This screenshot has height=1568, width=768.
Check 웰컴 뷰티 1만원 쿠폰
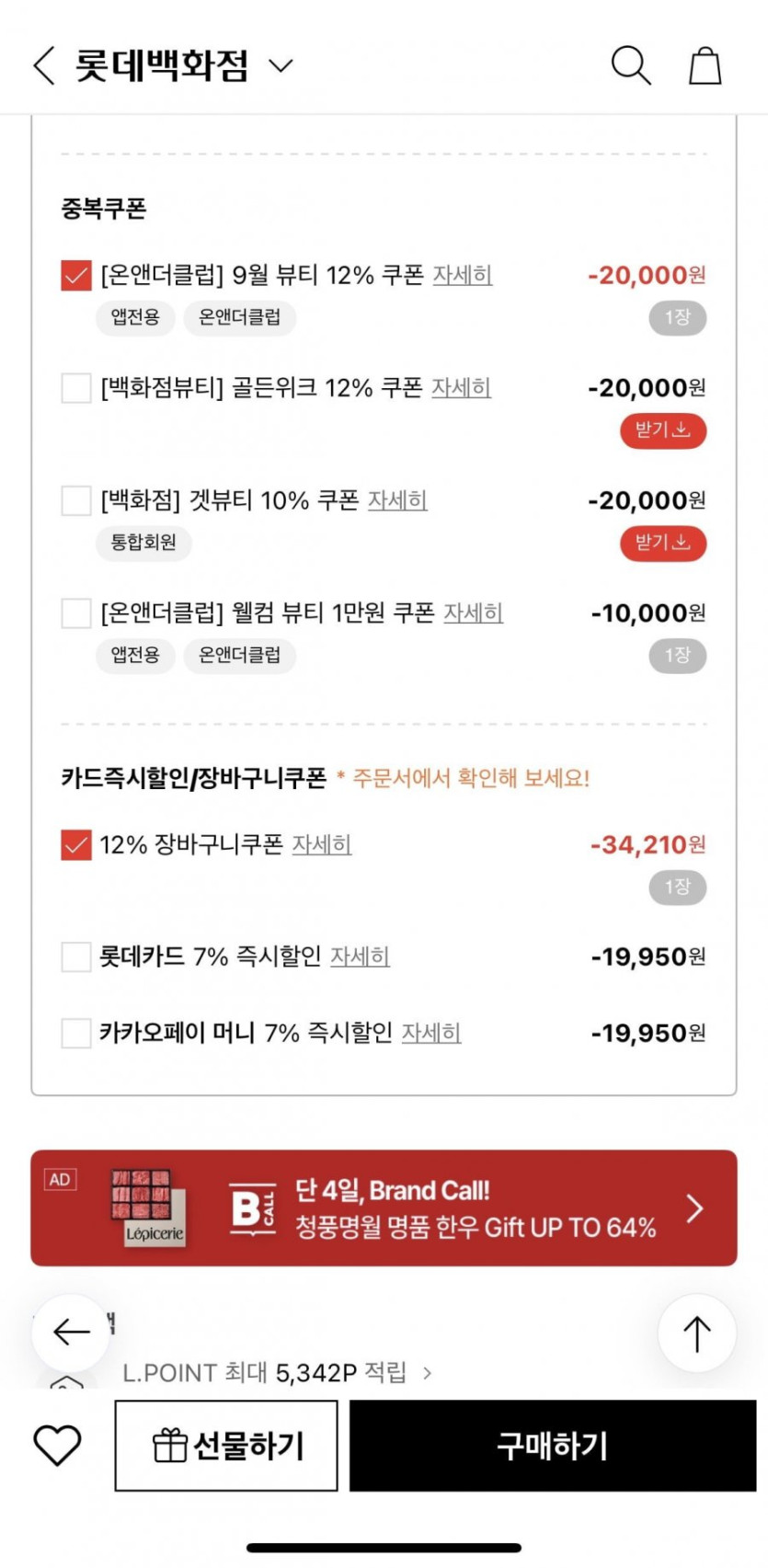point(76,613)
